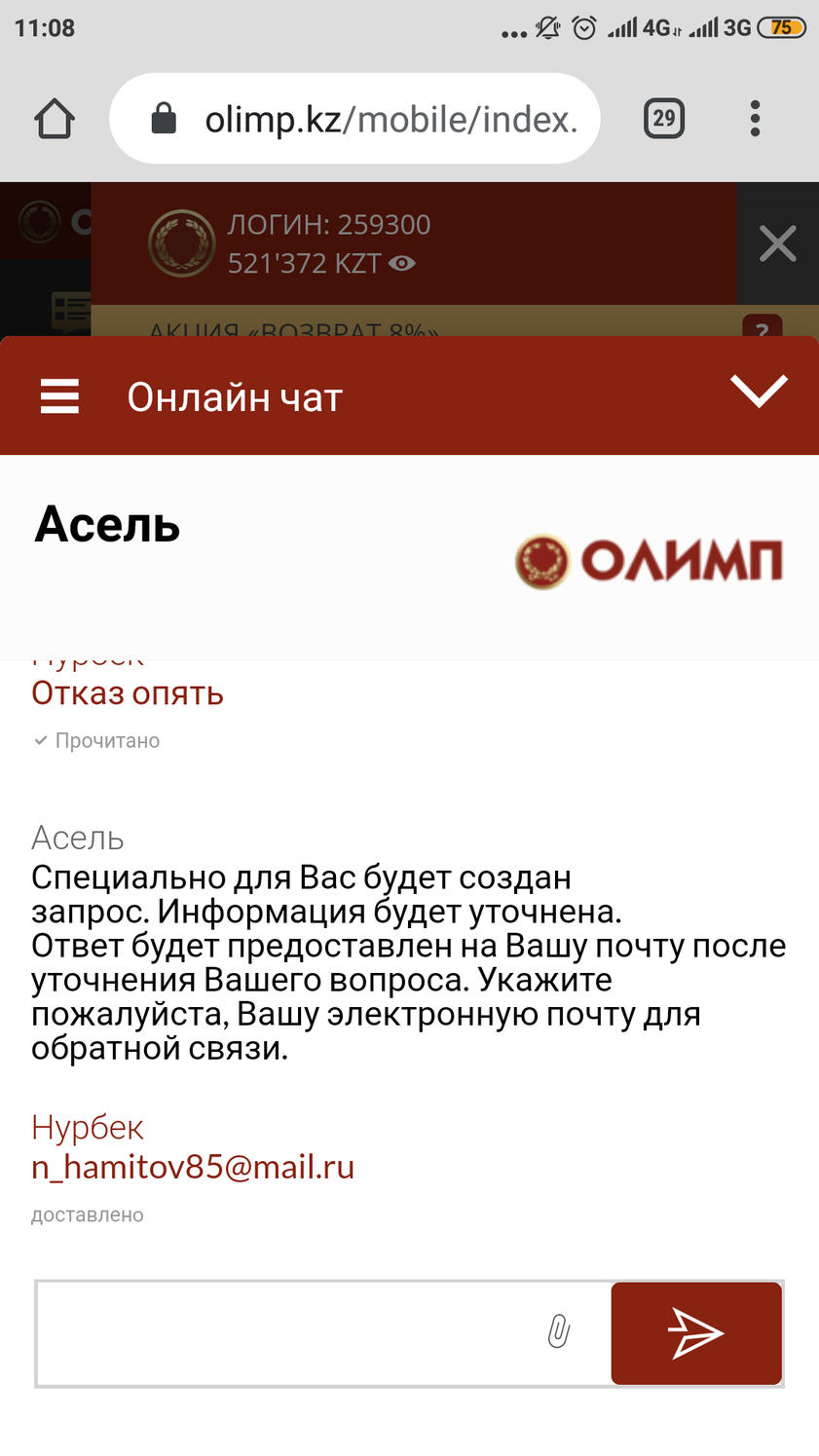This screenshot has height=1456, width=819.
Task: Open the browser overflow menu
Action: 755,119
